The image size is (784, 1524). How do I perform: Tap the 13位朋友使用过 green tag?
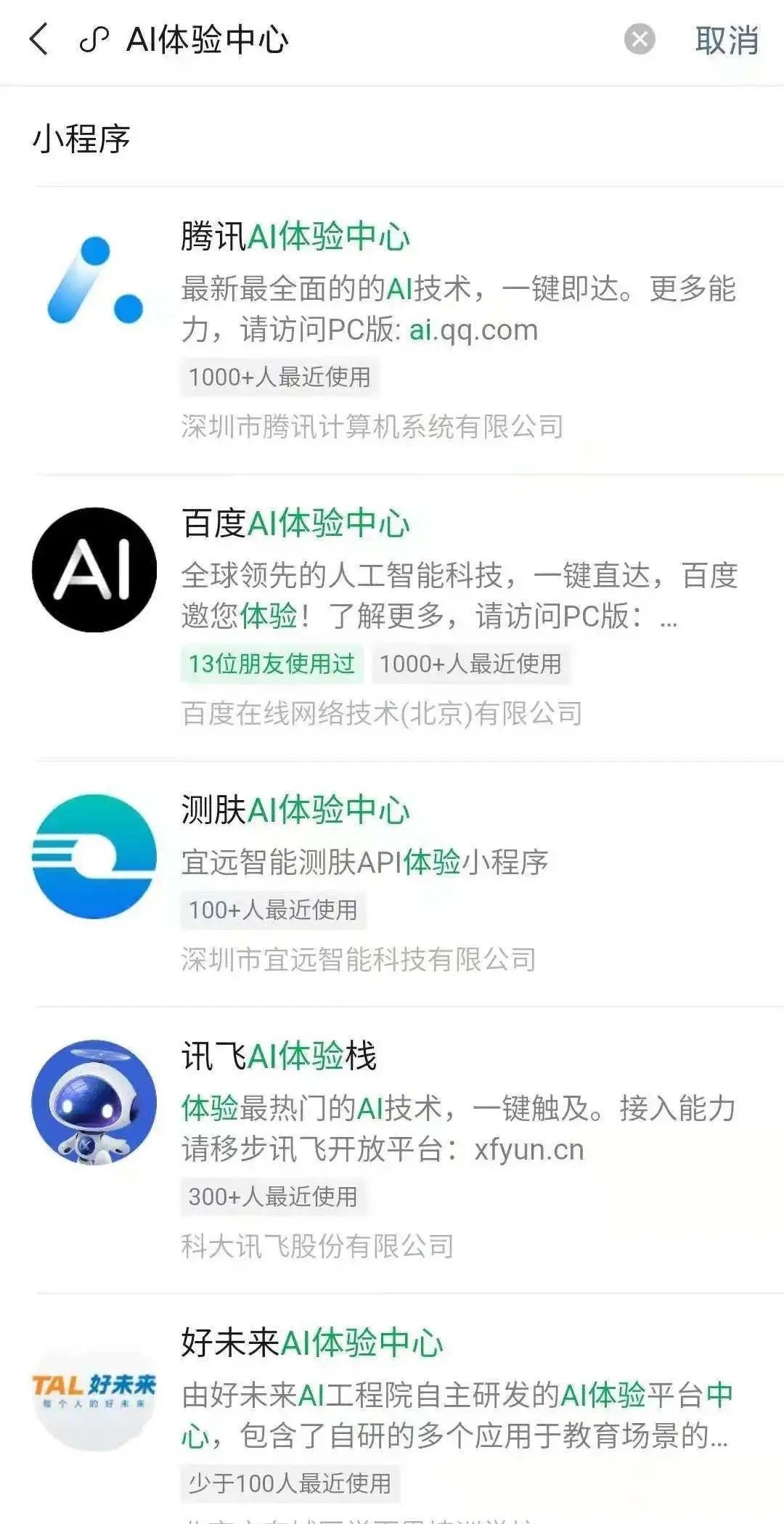[271, 663]
